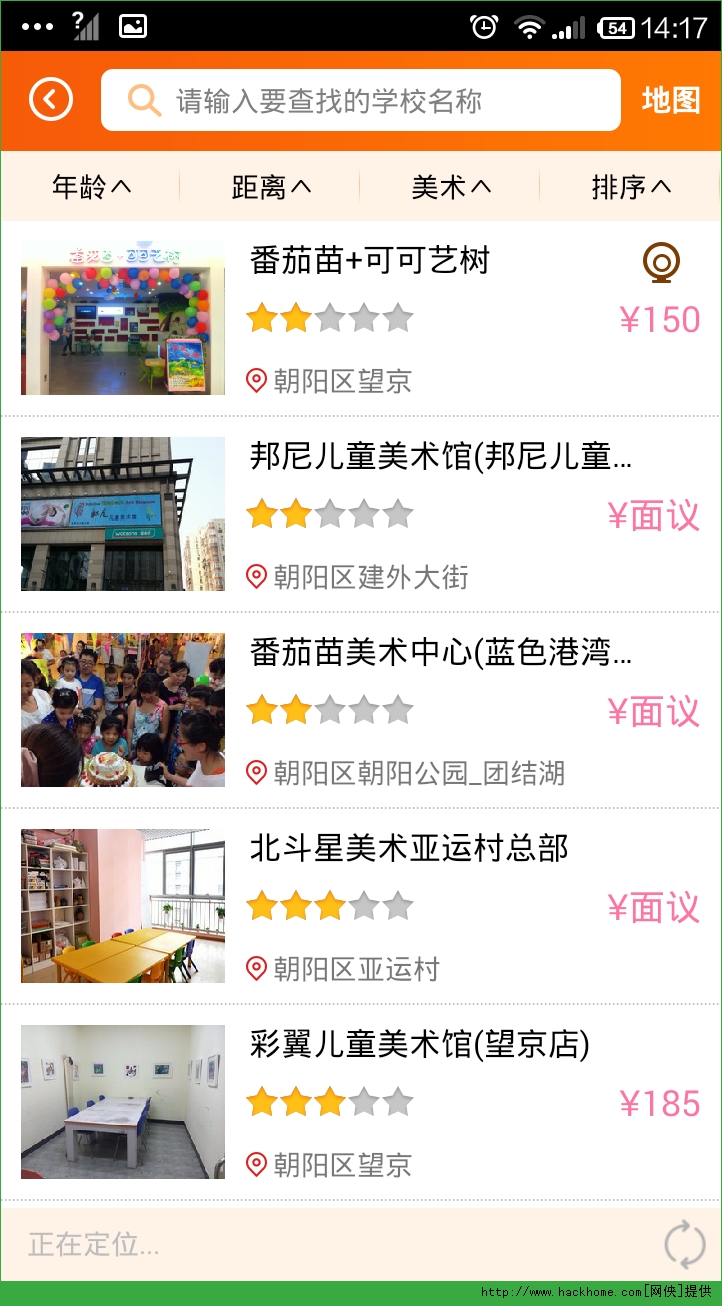Open the 排序 sort options
The image size is (722, 1306).
click(x=631, y=187)
